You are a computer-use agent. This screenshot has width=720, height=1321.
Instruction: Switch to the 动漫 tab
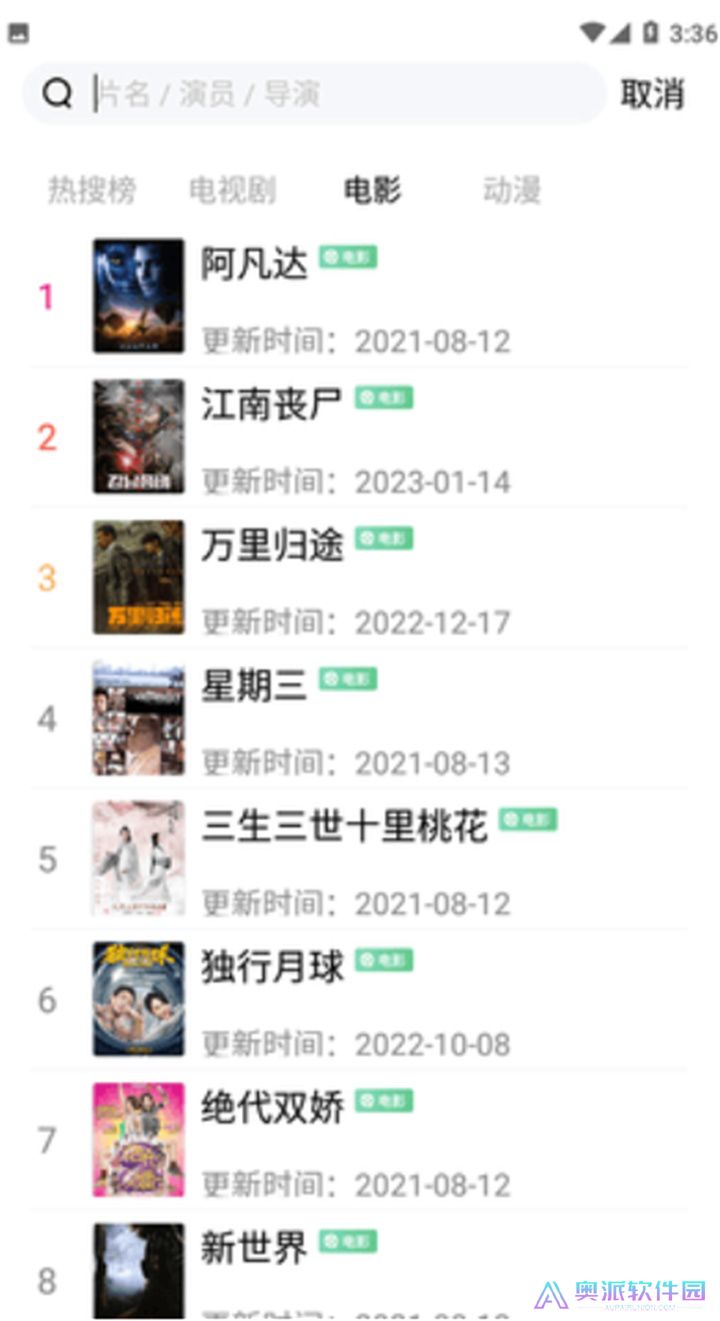pos(511,190)
